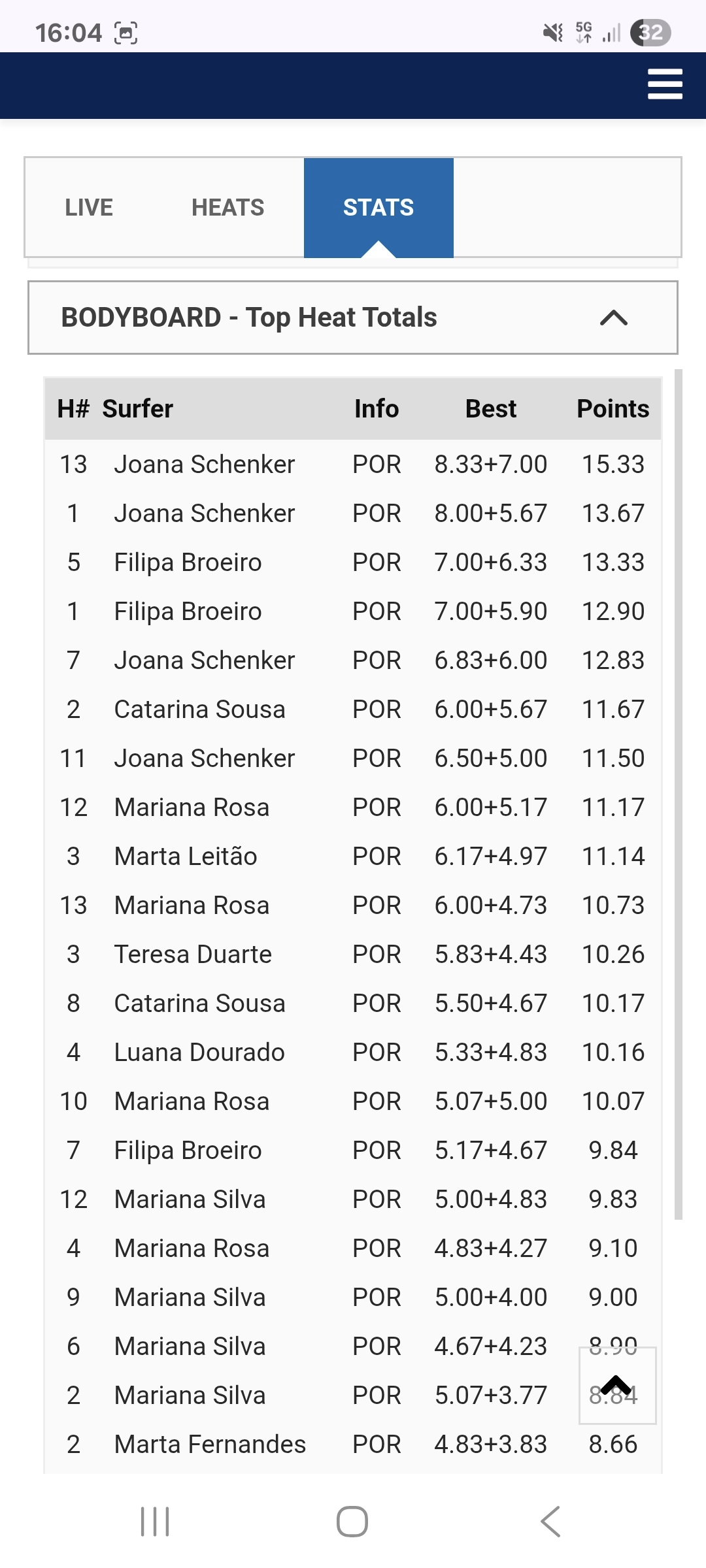
Task: Open the hamburger menu
Action: click(665, 84)
